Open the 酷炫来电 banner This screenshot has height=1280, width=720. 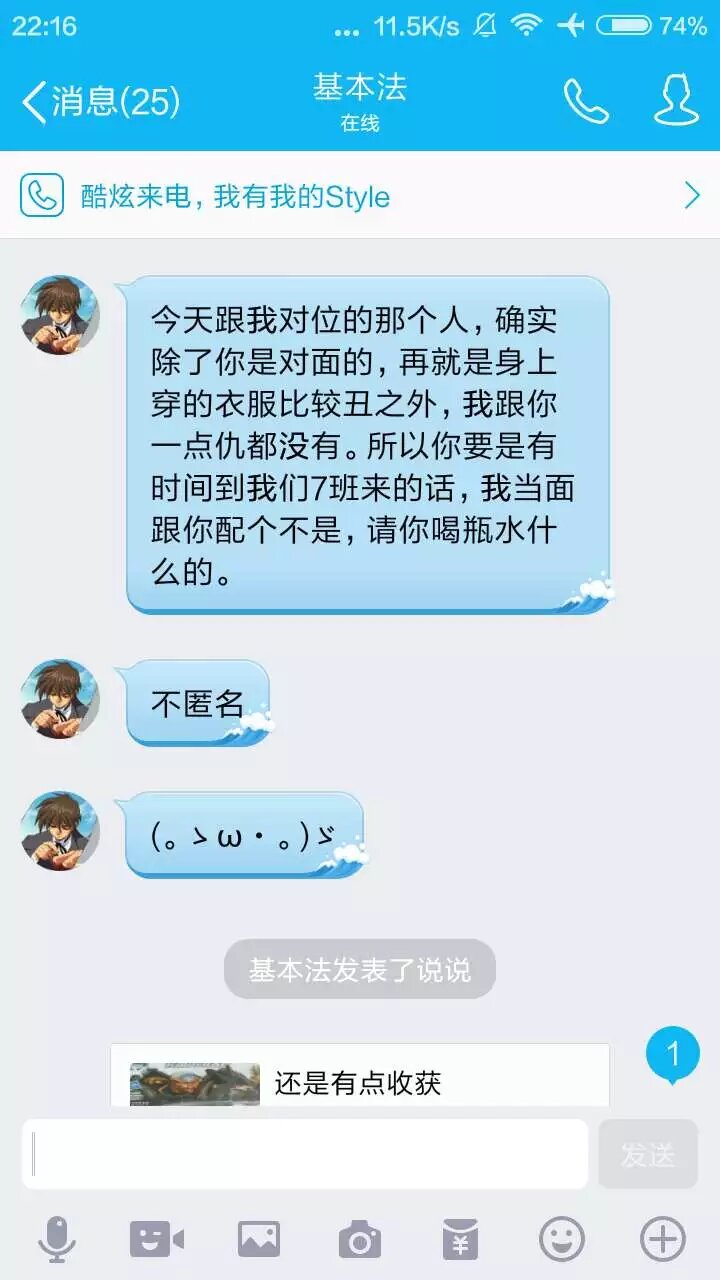click(x=360, y=196)
